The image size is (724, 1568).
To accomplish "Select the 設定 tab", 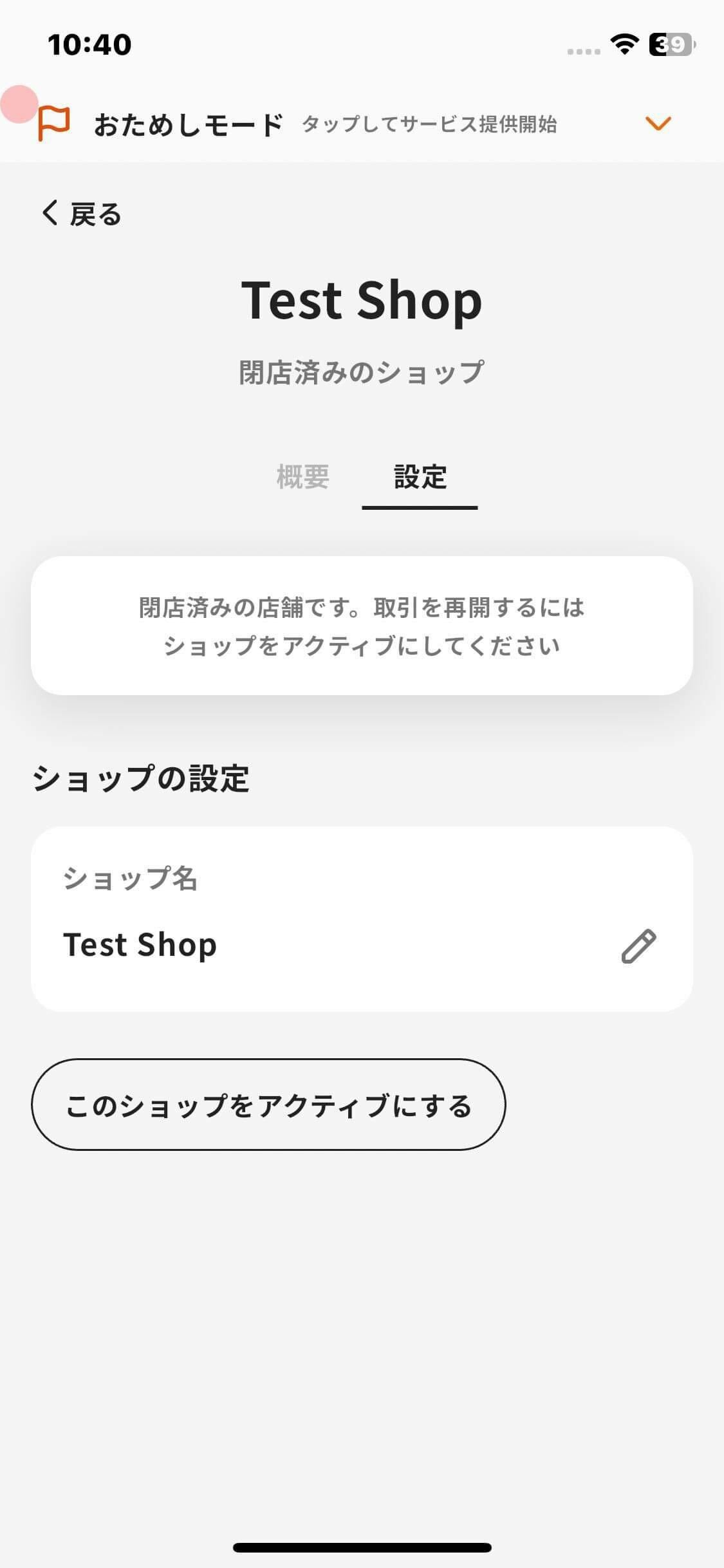I will click(x=420, y=477).
